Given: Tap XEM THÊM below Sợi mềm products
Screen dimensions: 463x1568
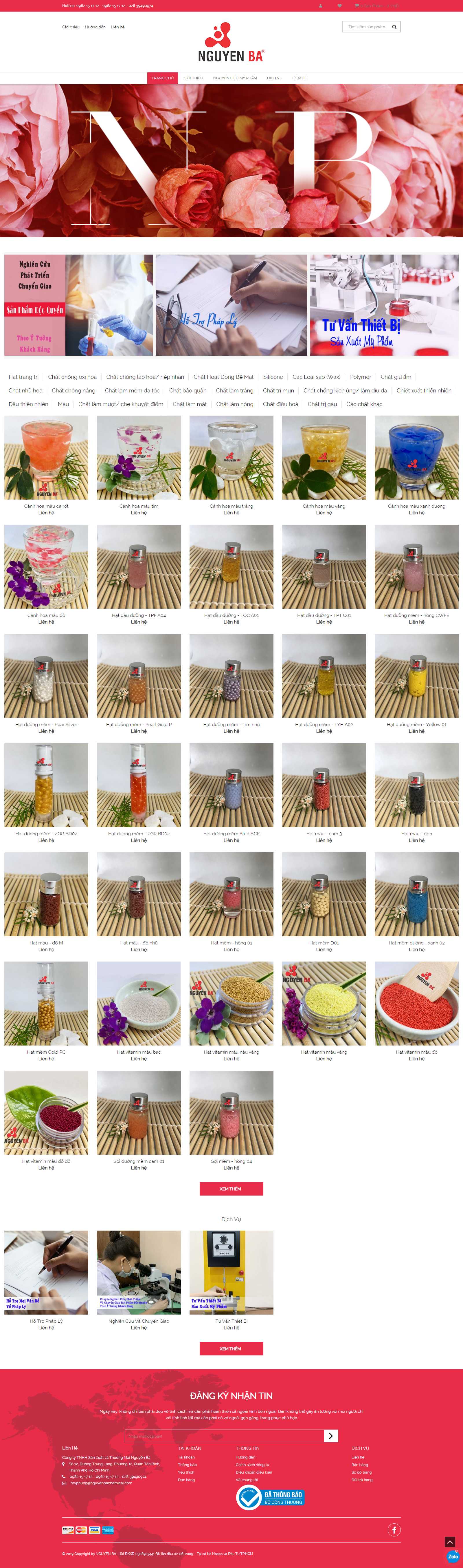Looking at the screenshot, I should 231,1189.
